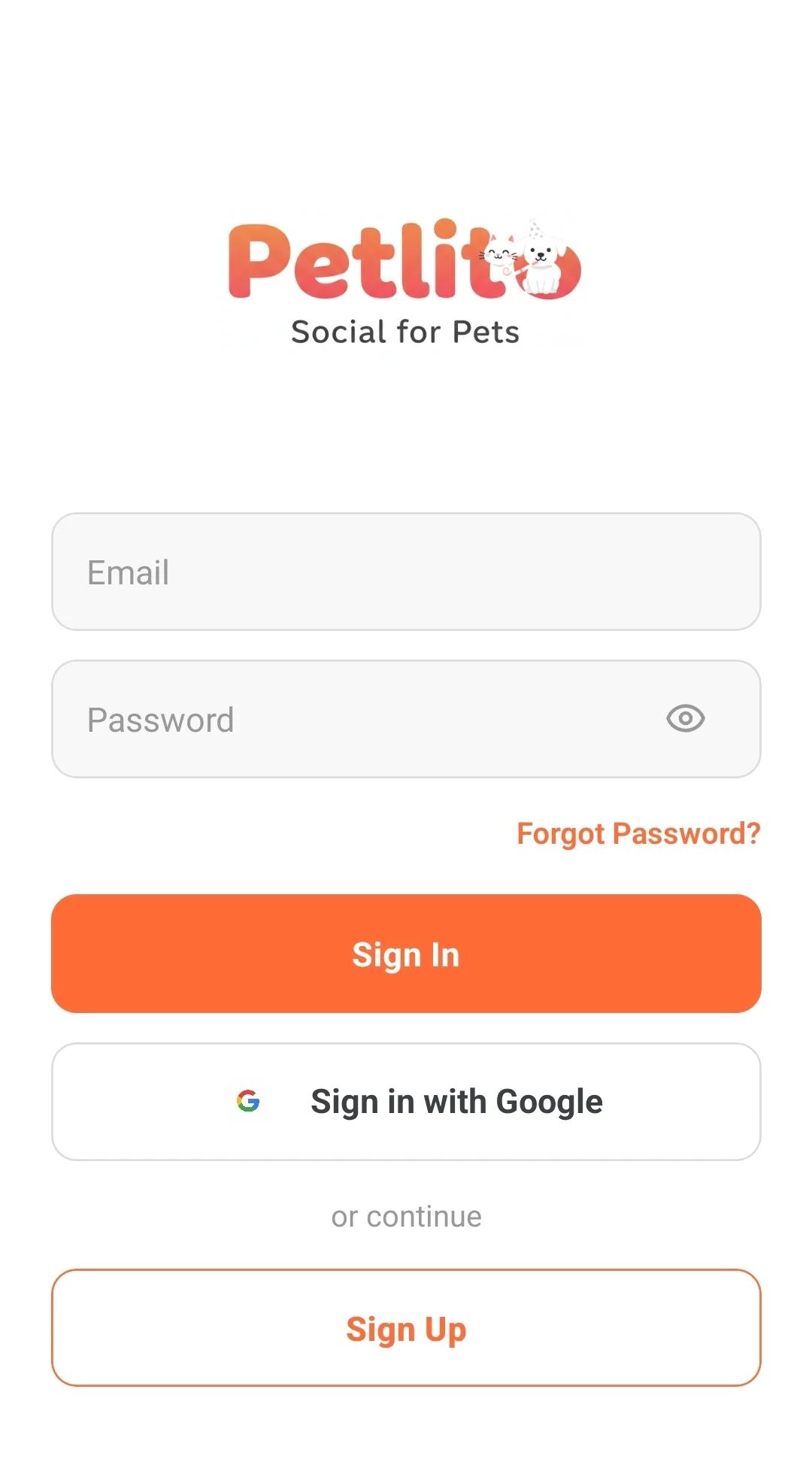Screen dimensions: 812x1462
Task: Click inside the Email box to start typing
Action: 406,572
